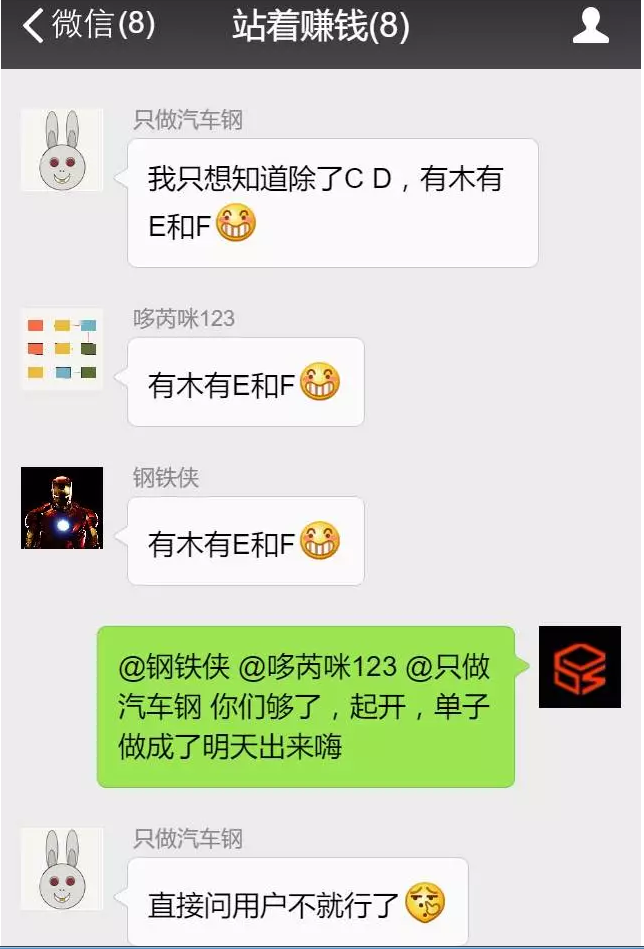Open rabbit avatar beside 直接问用户不就行了 message
644x949 pixels.
(x=62, y=868)
